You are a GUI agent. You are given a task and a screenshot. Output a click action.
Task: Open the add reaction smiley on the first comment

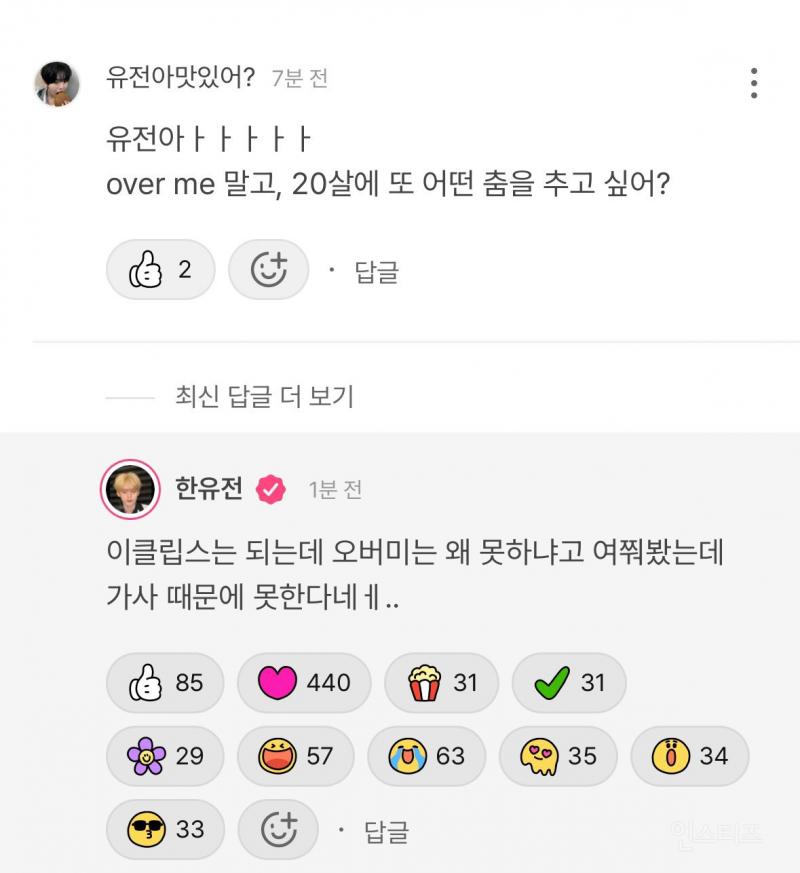(268, 270)
